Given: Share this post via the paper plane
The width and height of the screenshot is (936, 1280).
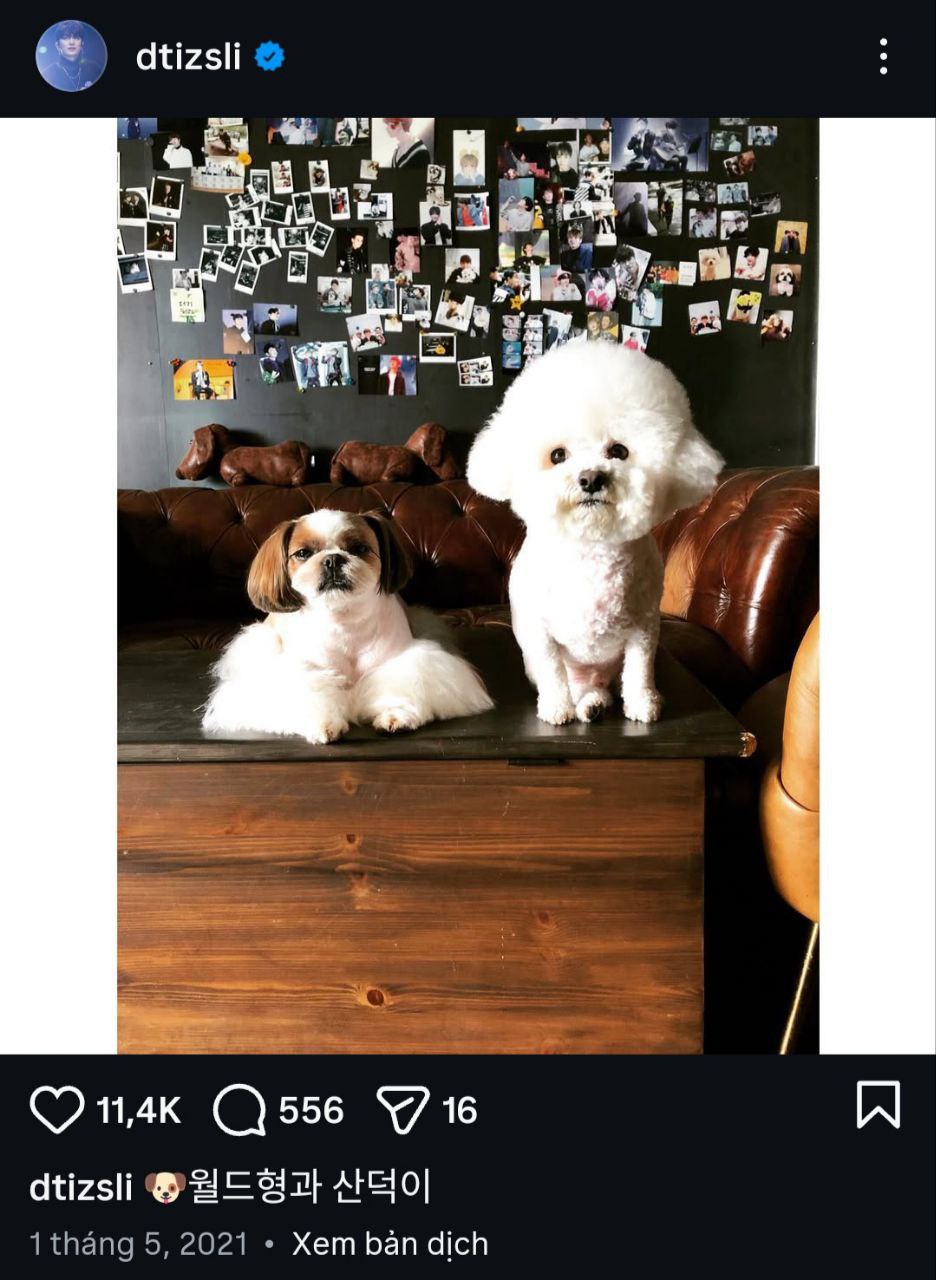Looking at the screenshot, I should click(x=403, y=1110).
